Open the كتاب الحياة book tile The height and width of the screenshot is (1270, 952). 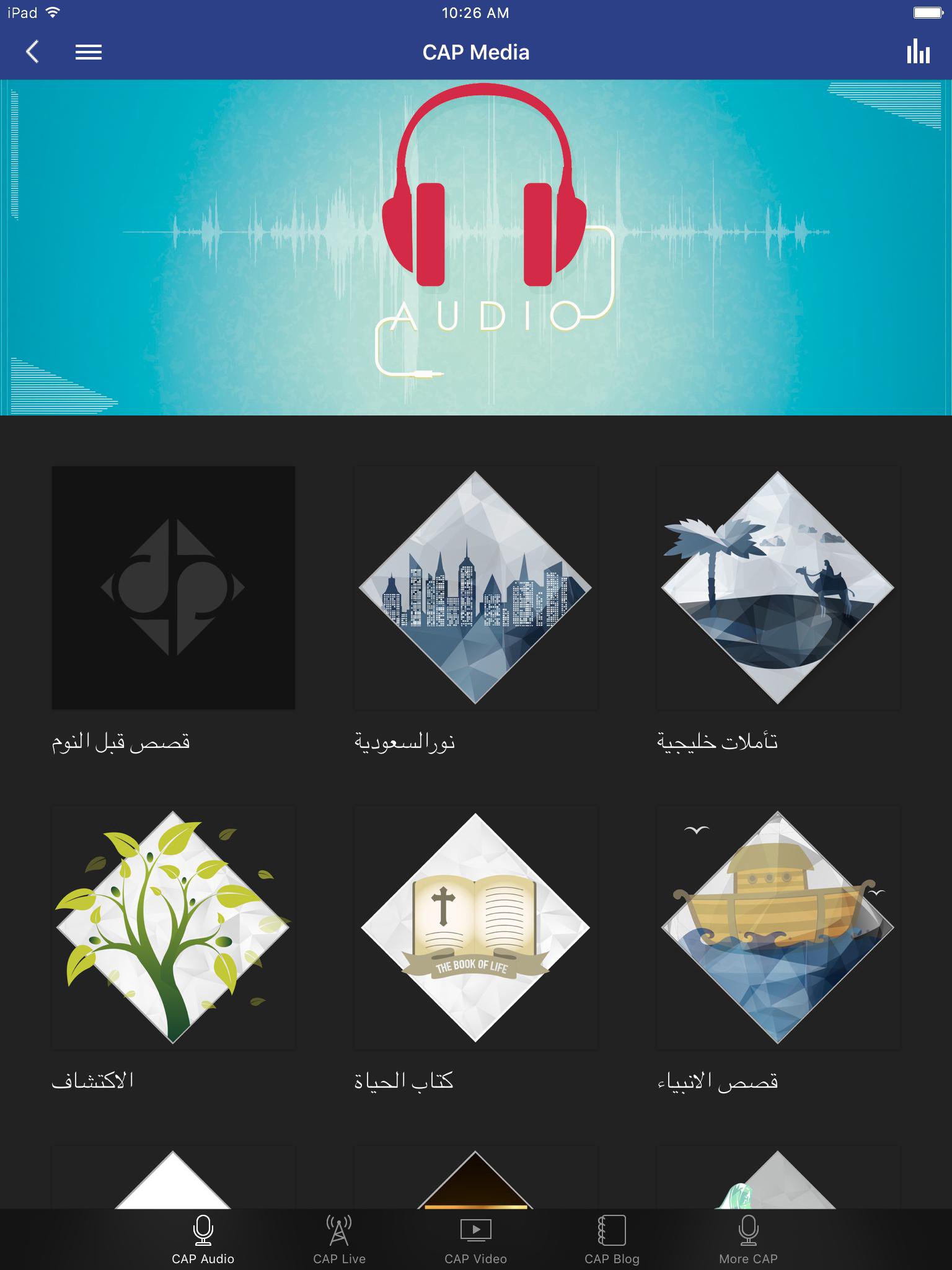point(475,928)
